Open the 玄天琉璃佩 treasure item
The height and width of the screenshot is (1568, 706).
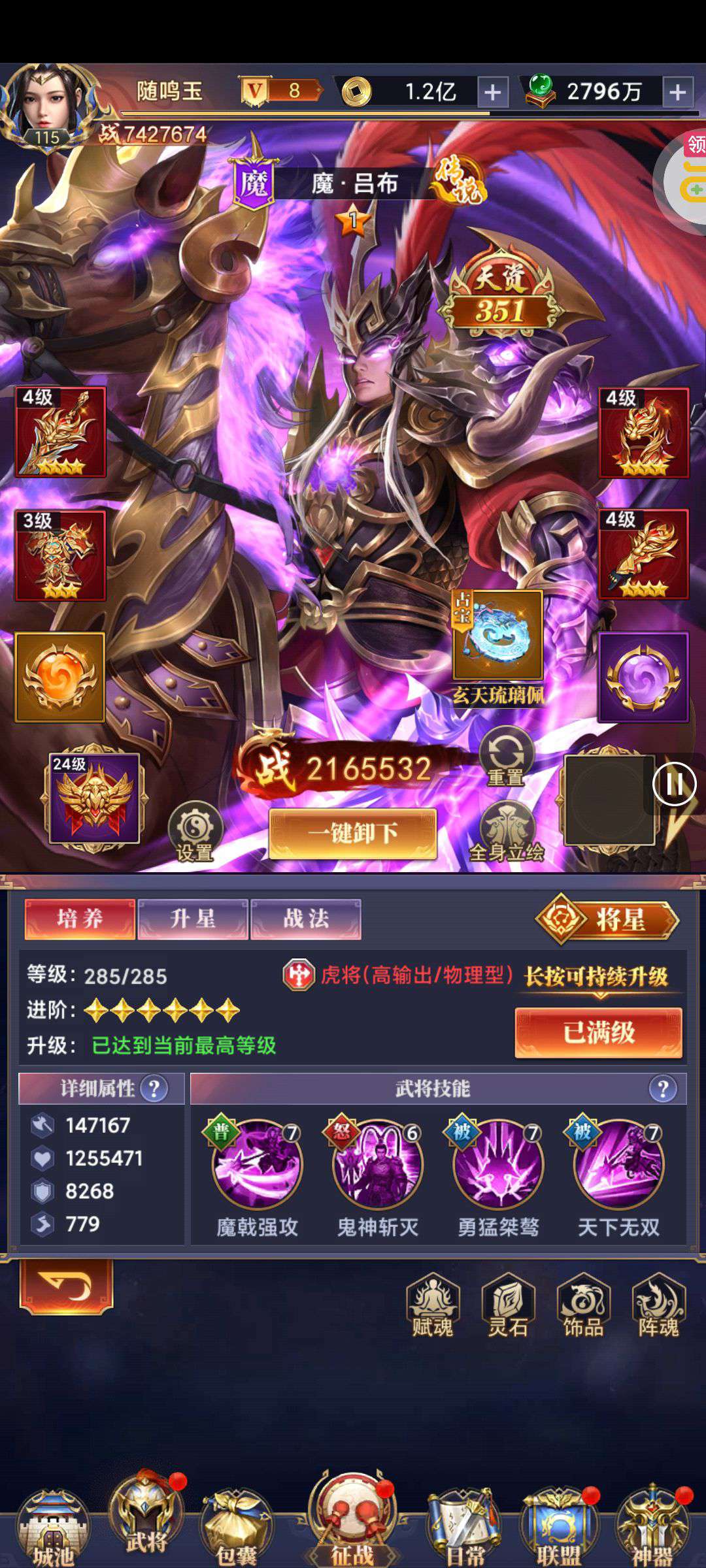coord(498,635)
